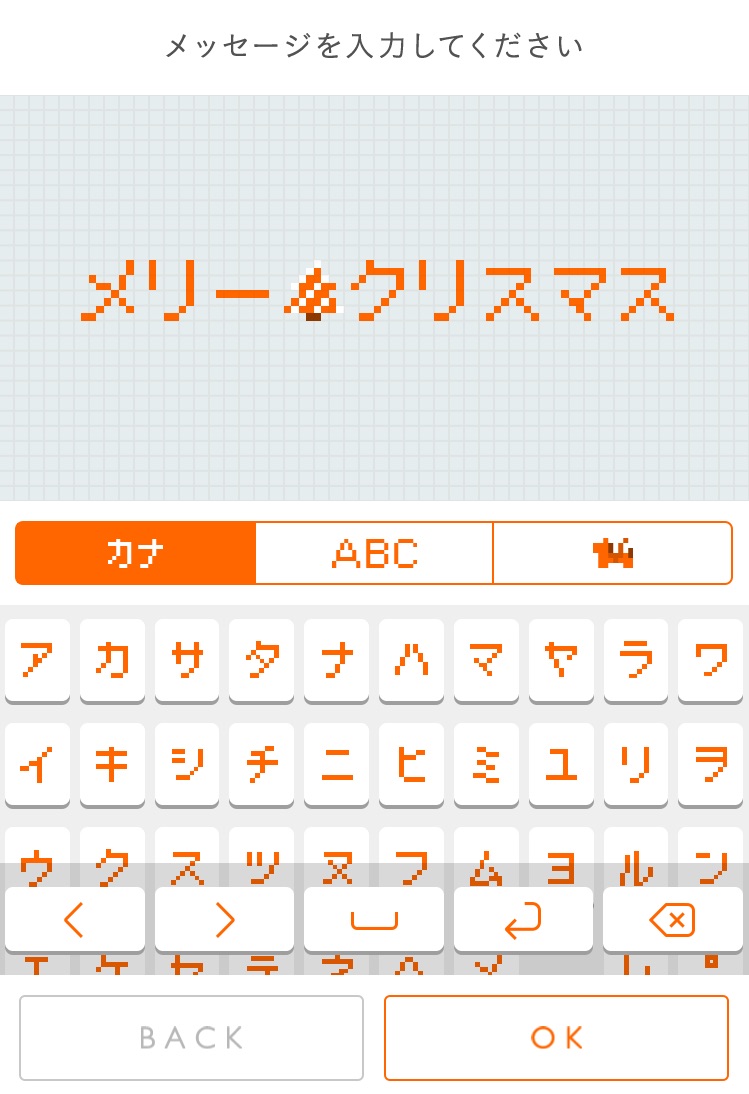749x1094 pixels.
Task: Go back with the BACK button
Action: point(191,1038)
